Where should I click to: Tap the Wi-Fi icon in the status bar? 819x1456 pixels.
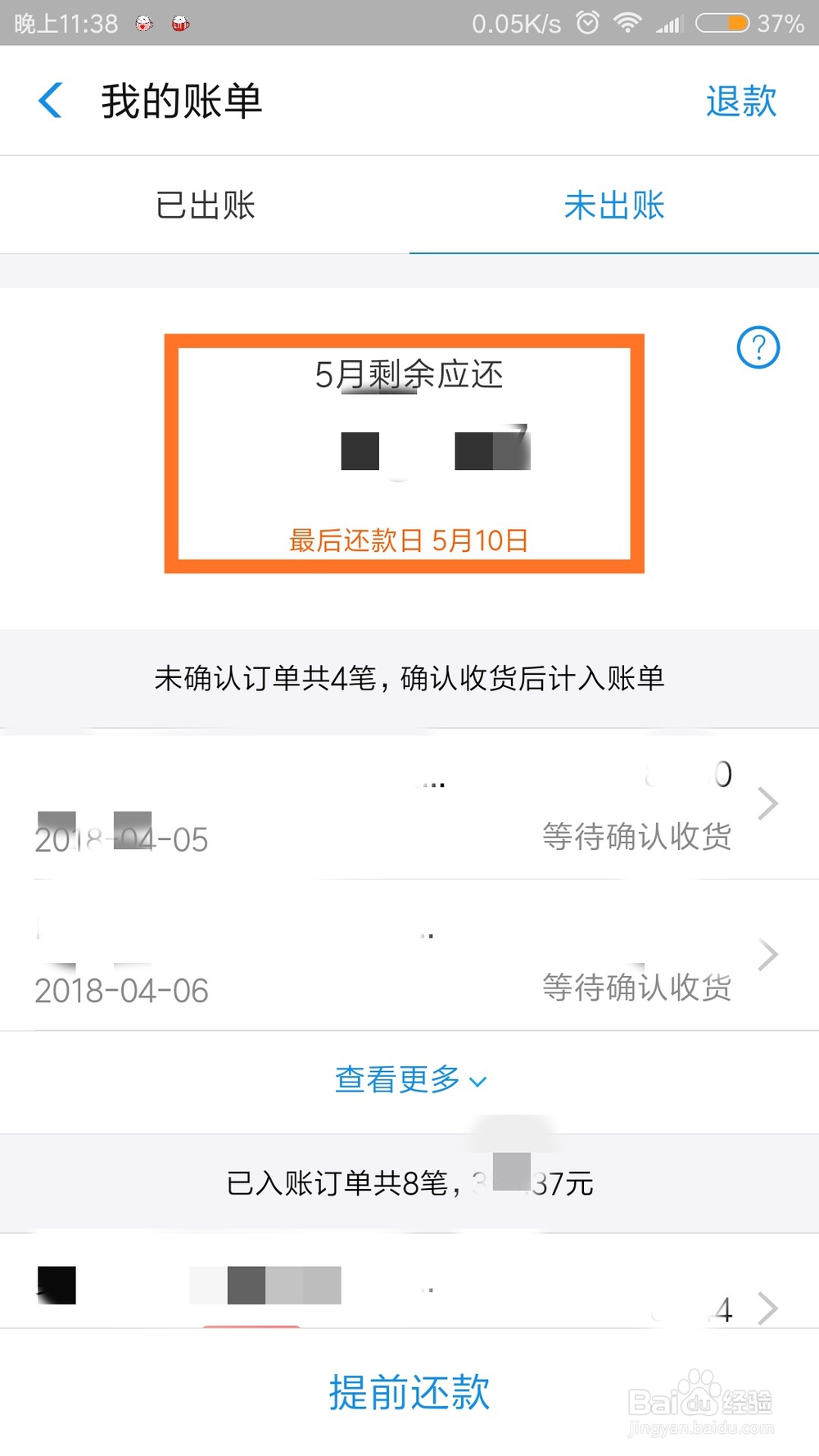(627, 23)
